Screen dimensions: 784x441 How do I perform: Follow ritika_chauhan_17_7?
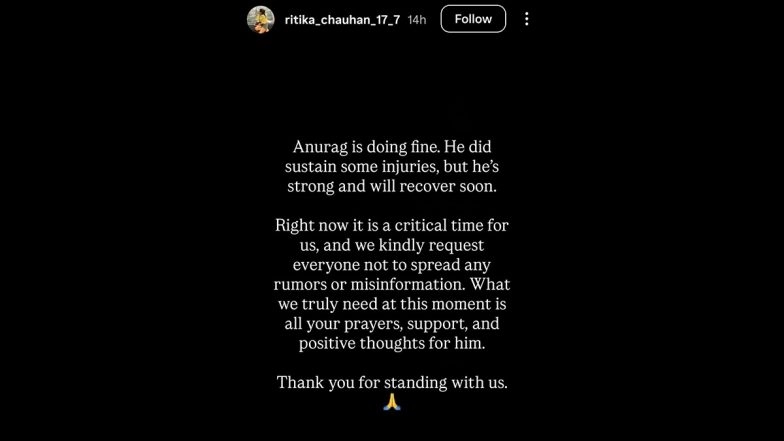coord(473,19)
